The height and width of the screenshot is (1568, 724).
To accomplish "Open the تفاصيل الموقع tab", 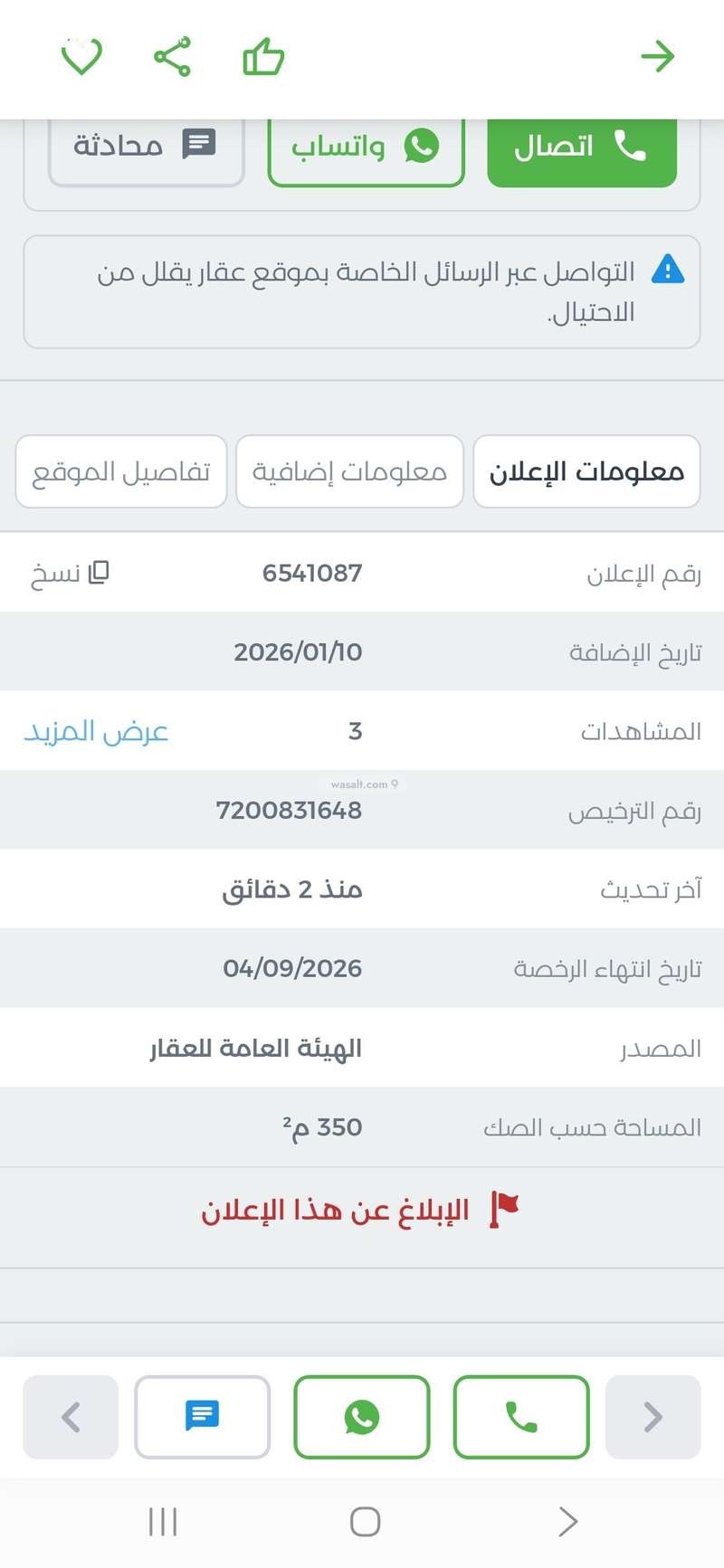I will tap(121, 471).
